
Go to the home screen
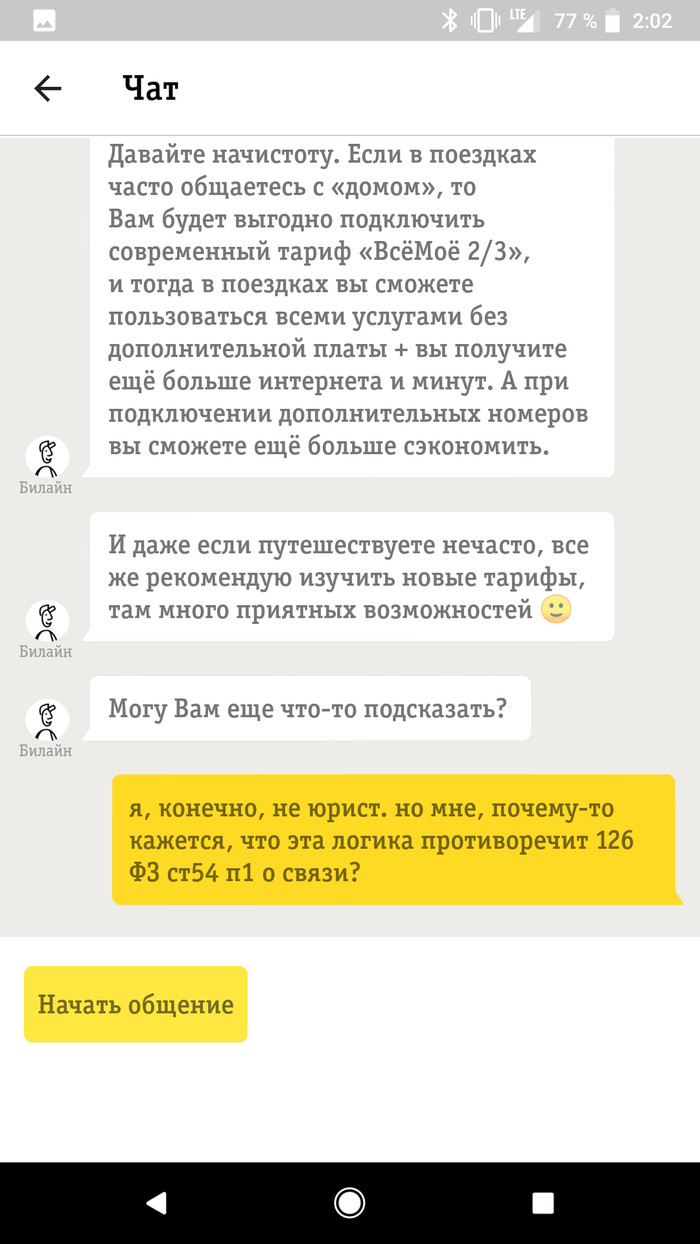point(349,1203)
